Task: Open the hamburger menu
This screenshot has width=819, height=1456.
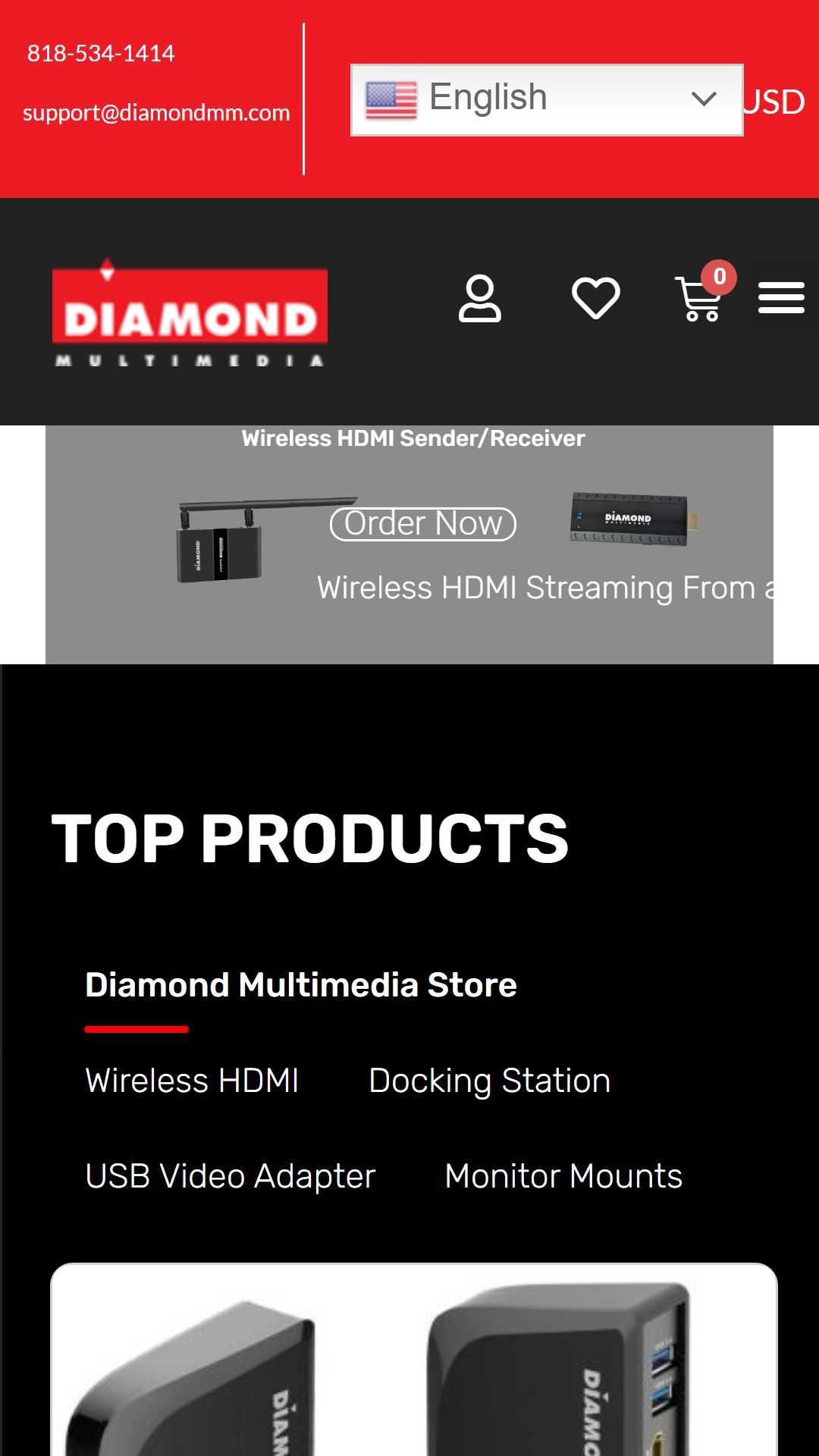Action: tap(781, 298)
